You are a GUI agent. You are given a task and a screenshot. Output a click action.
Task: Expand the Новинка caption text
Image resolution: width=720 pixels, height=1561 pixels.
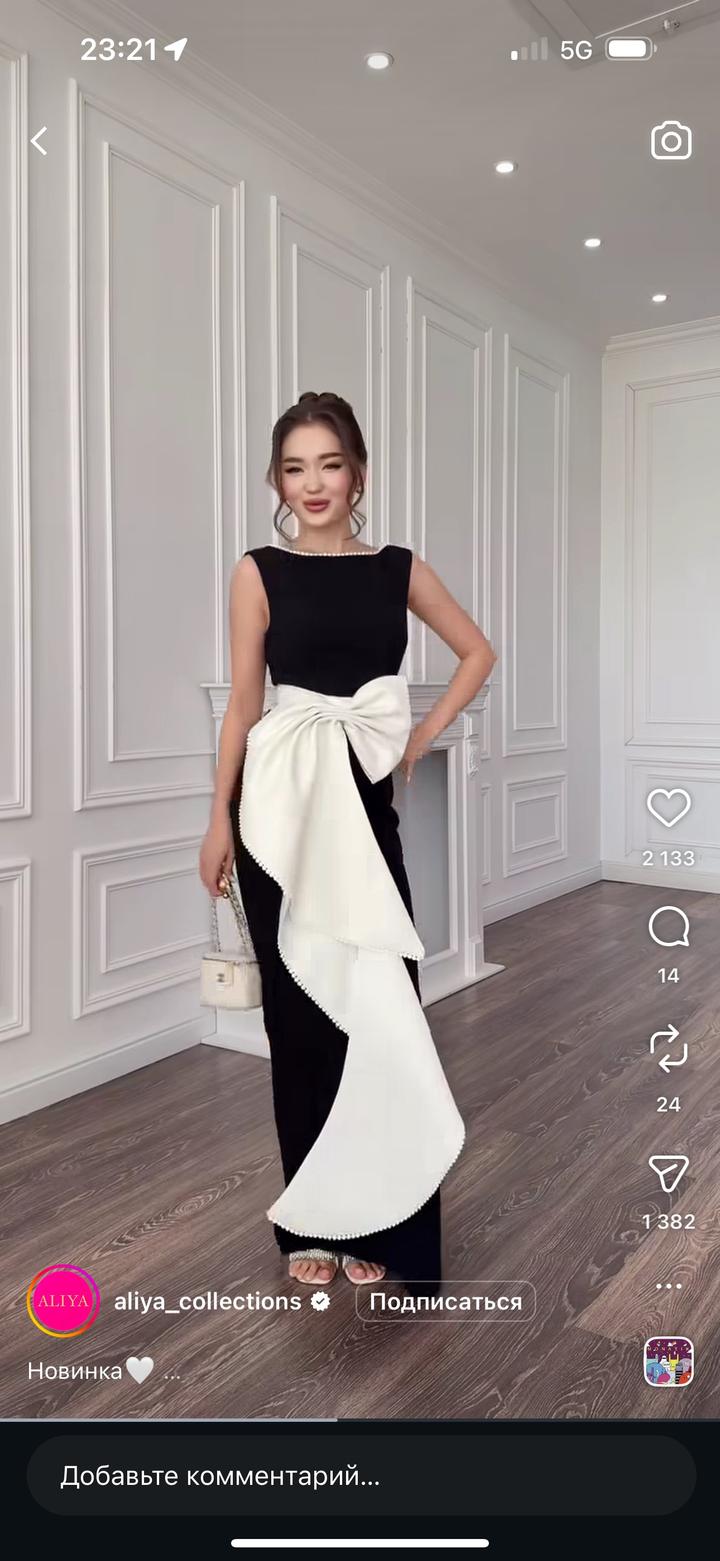172,1371
